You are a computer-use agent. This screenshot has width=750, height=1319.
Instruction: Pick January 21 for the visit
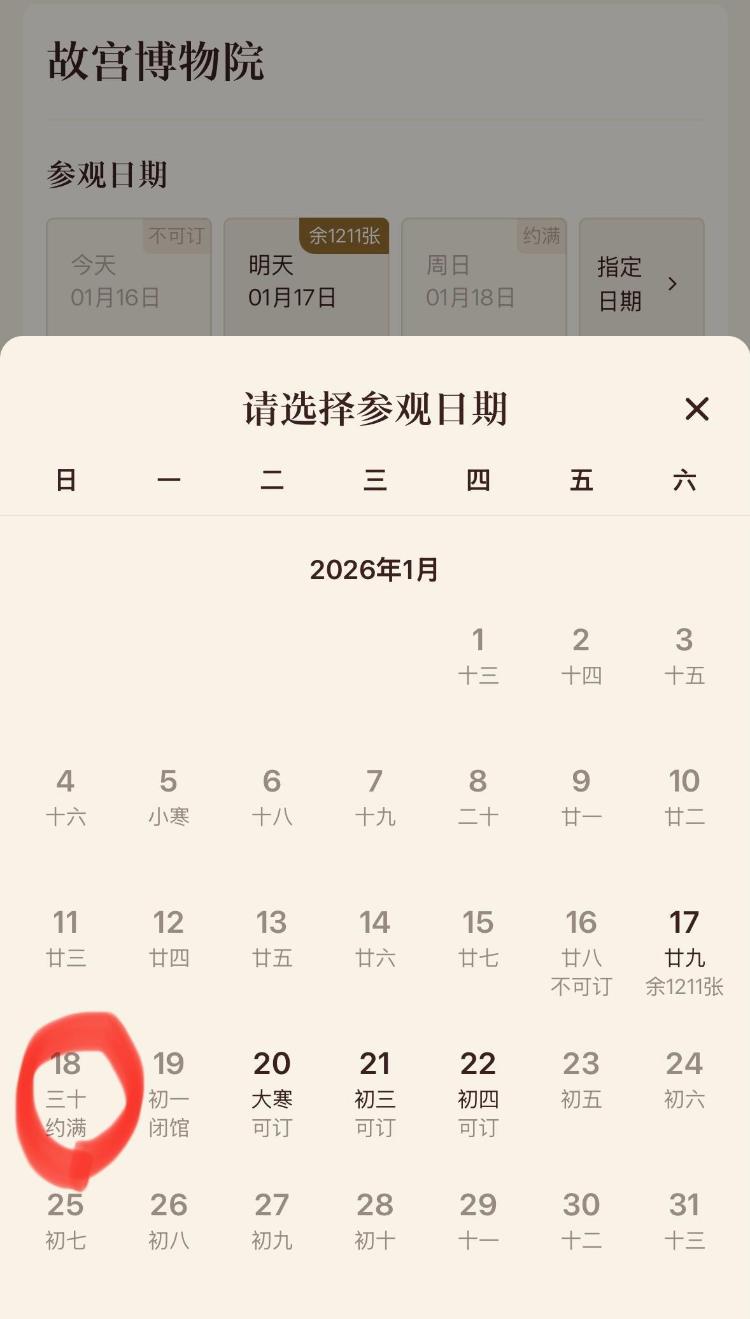375,1094
